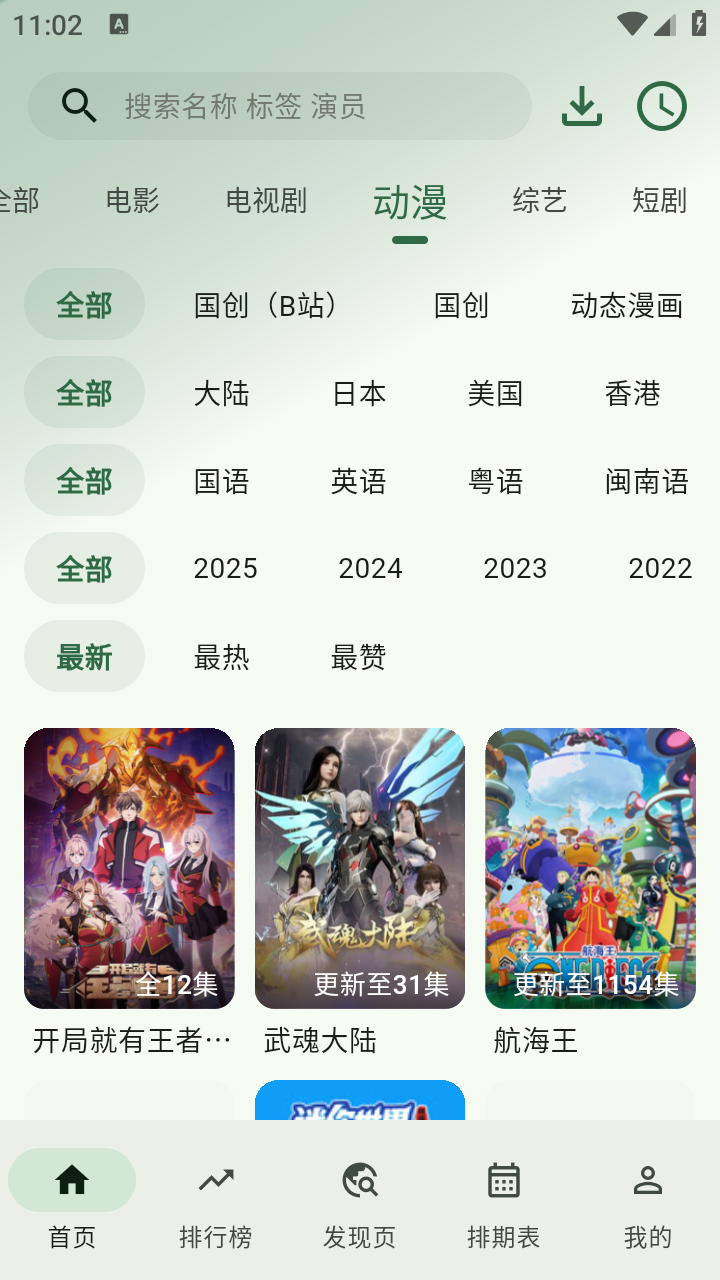The image size is (720, 1280).
Task: Open the 排期表 calendar schedule icon
Action: click(x=503, y=1180)
